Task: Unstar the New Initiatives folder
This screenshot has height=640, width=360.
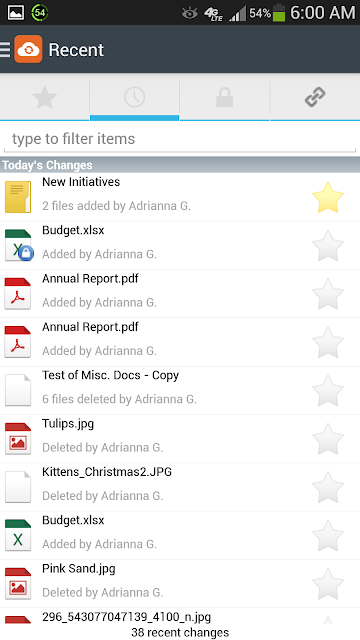Action: point(328,198)
